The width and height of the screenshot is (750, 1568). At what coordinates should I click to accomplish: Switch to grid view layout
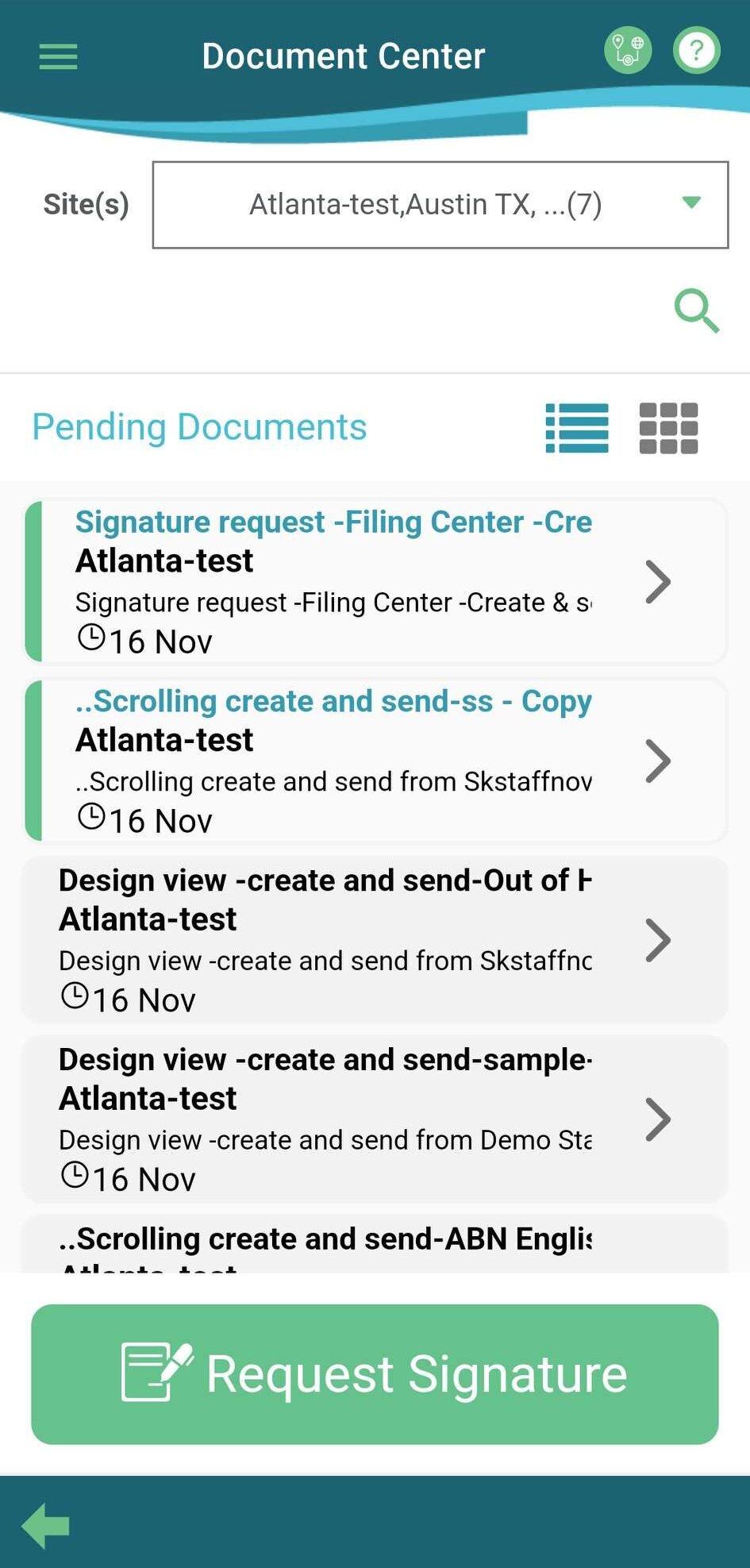tap(668, 428)
